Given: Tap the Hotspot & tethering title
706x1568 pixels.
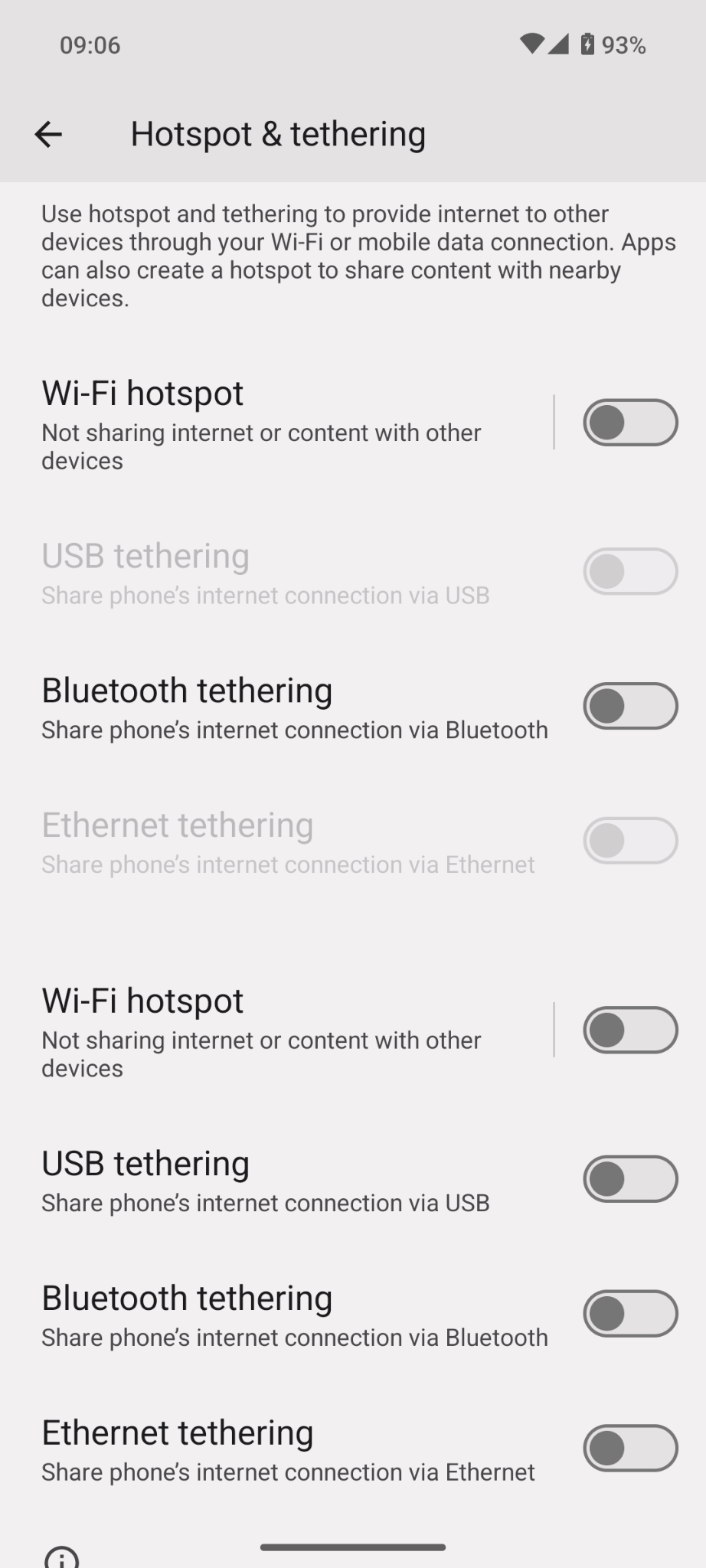Looking at the screenshot, I should click(278, 133).
